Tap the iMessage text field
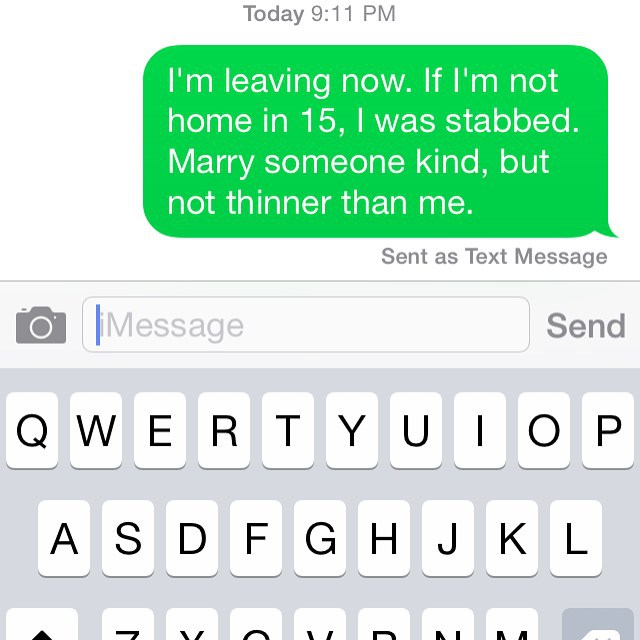 click(x=305, y=325)
